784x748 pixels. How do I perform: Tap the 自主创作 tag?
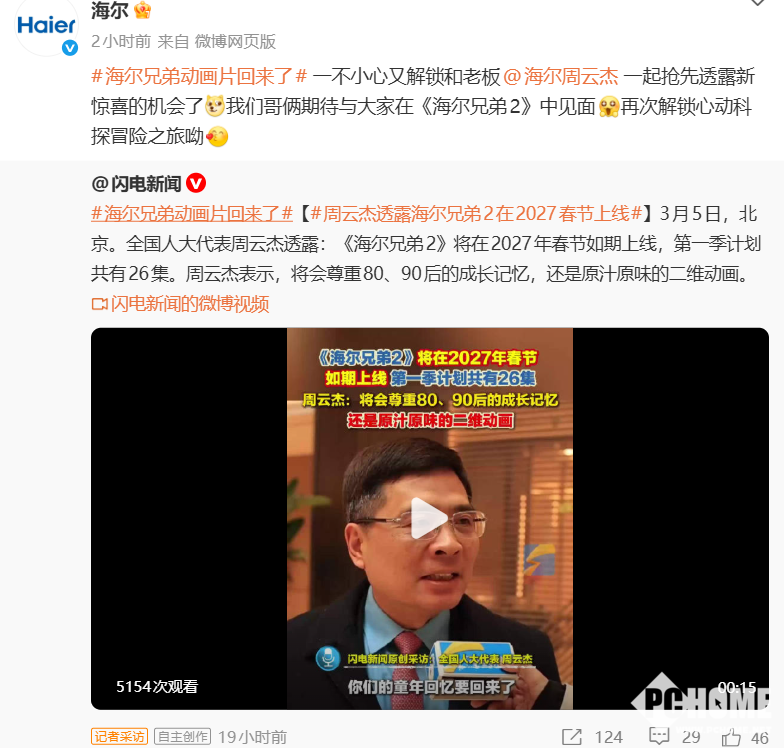click(183, 737)
